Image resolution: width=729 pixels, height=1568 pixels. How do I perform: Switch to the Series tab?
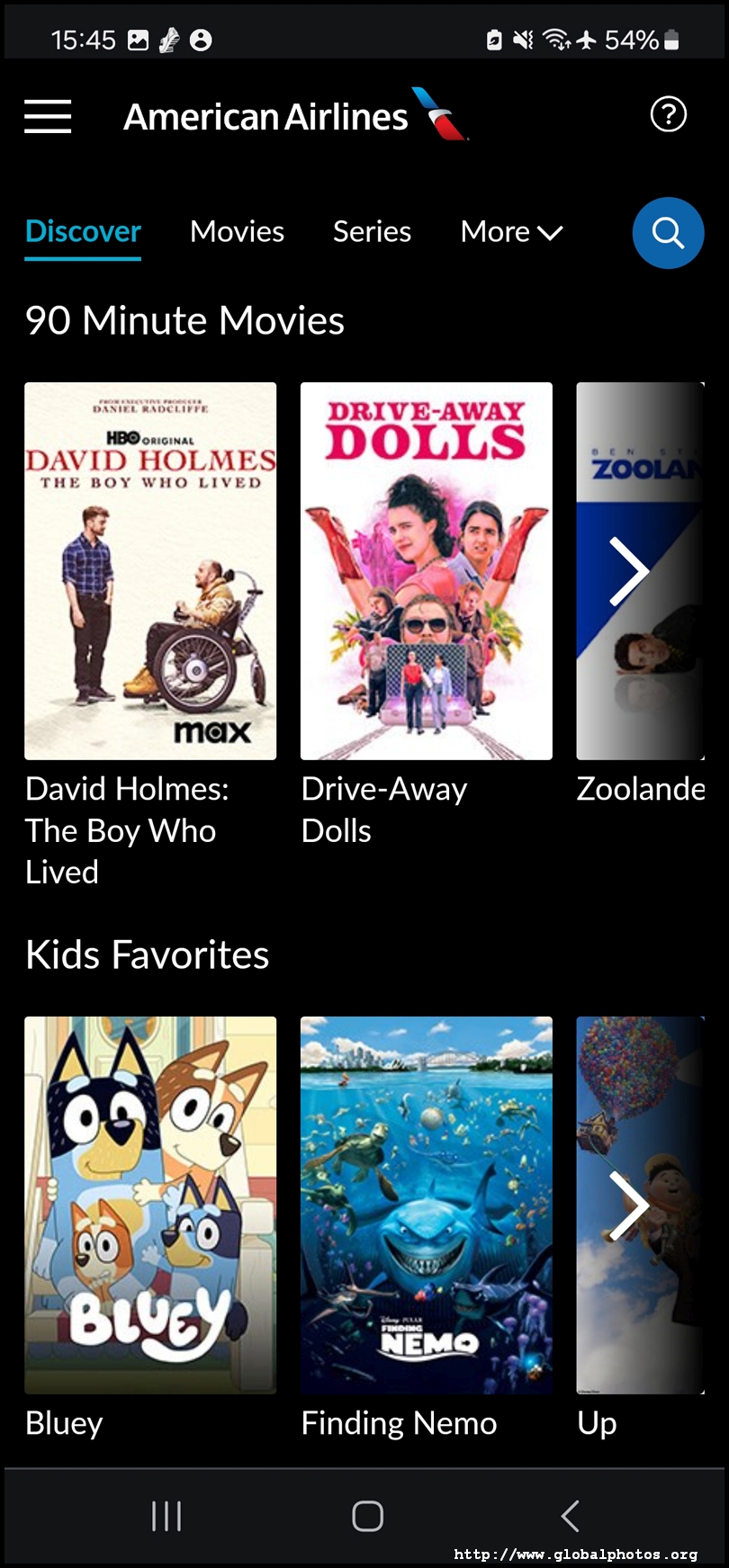tap(372, 232)
